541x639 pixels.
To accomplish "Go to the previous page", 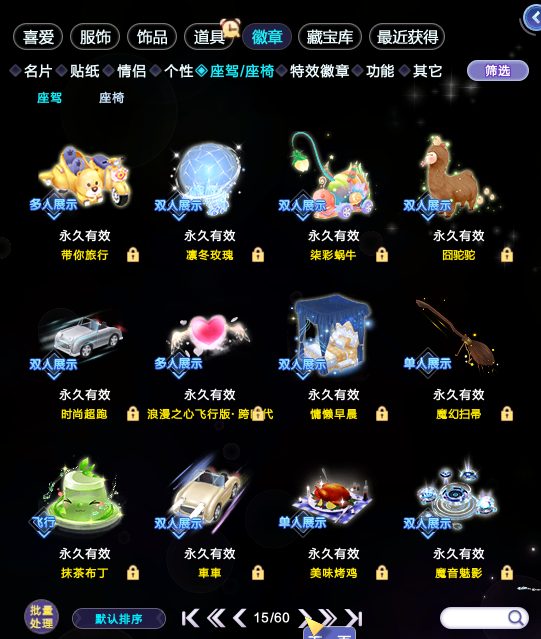I will coord(240,618).
